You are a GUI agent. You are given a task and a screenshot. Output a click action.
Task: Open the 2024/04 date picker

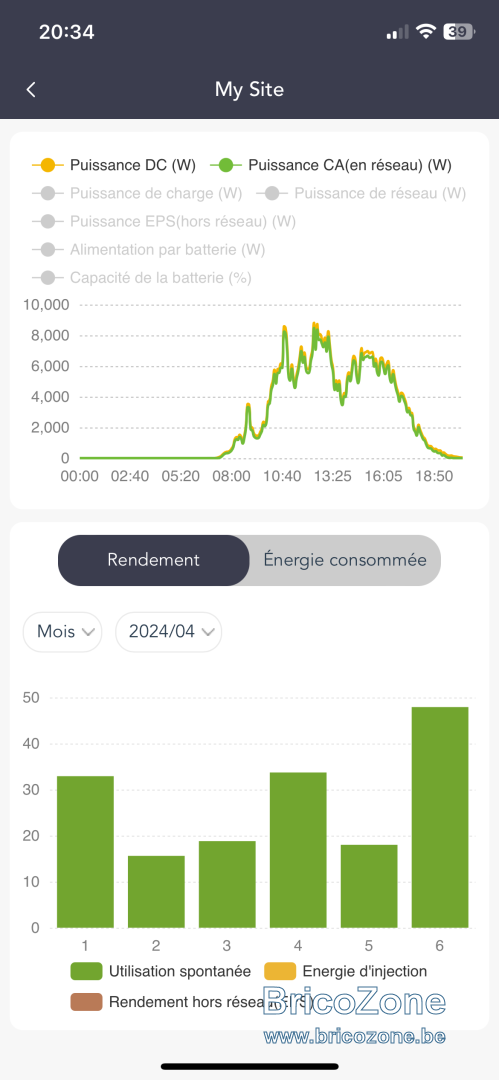(x=168, y=632)
